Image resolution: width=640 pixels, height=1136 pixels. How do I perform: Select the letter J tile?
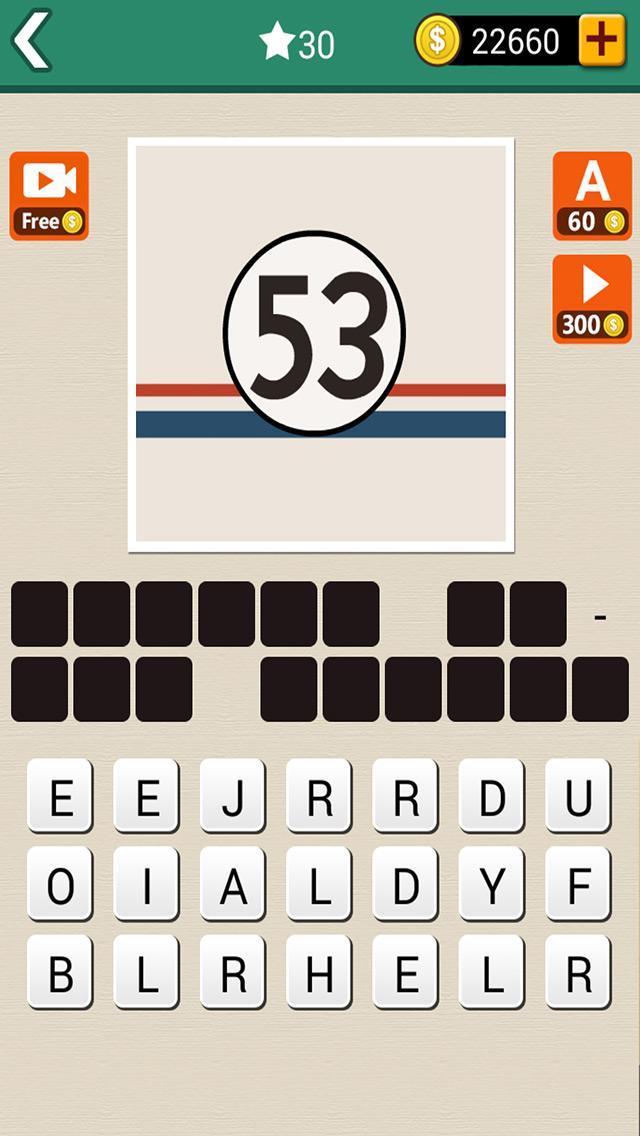click(x=233, y=796)
